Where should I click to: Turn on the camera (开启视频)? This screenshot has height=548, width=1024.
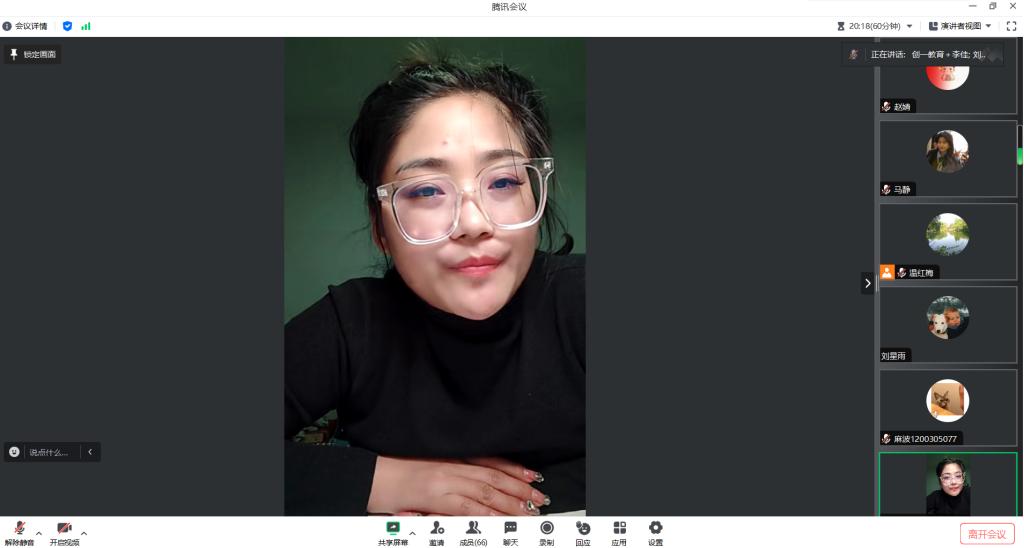click(x=64, y=532)
